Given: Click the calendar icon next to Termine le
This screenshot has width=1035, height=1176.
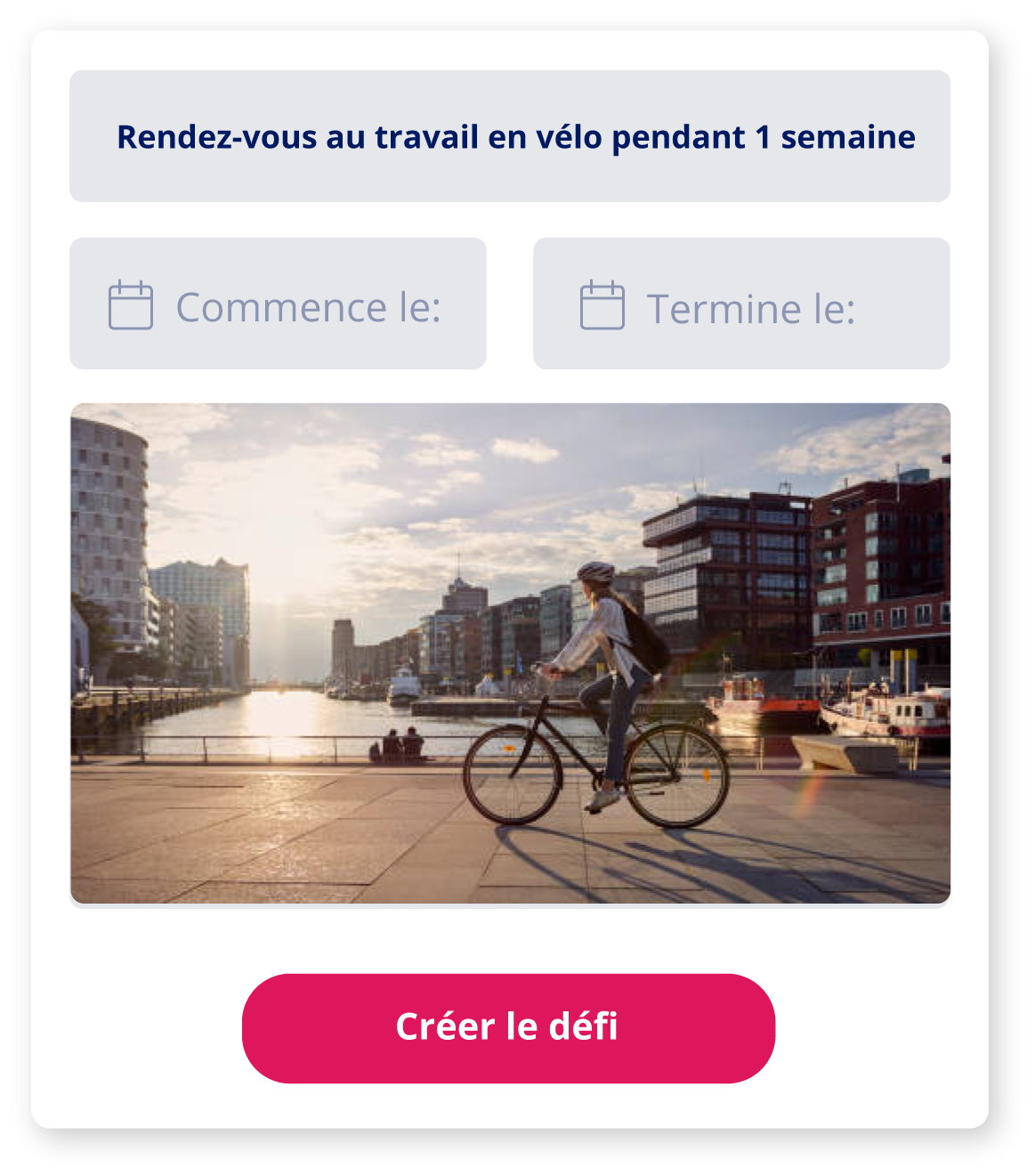Looking at the screenshot, I should 602,303.
